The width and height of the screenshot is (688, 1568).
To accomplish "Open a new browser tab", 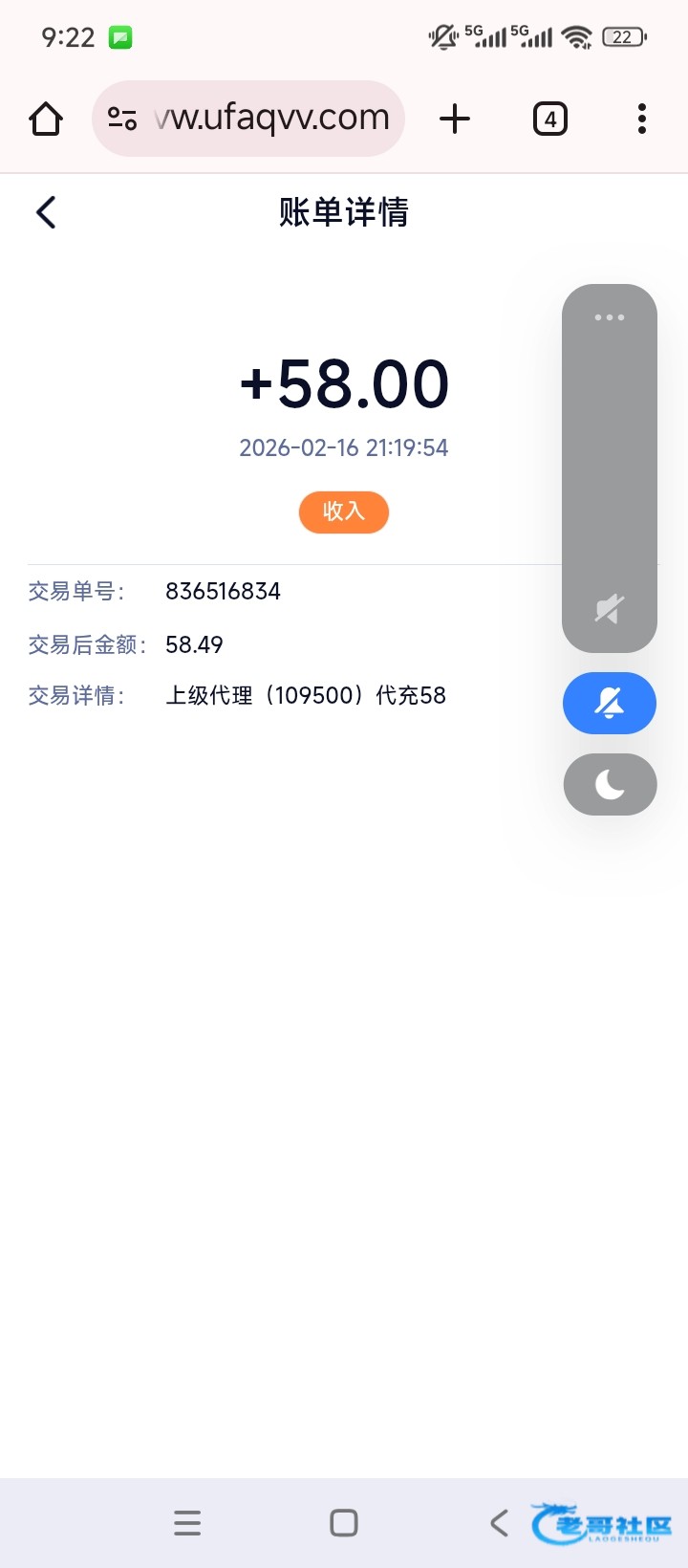I will click(455, 120).
